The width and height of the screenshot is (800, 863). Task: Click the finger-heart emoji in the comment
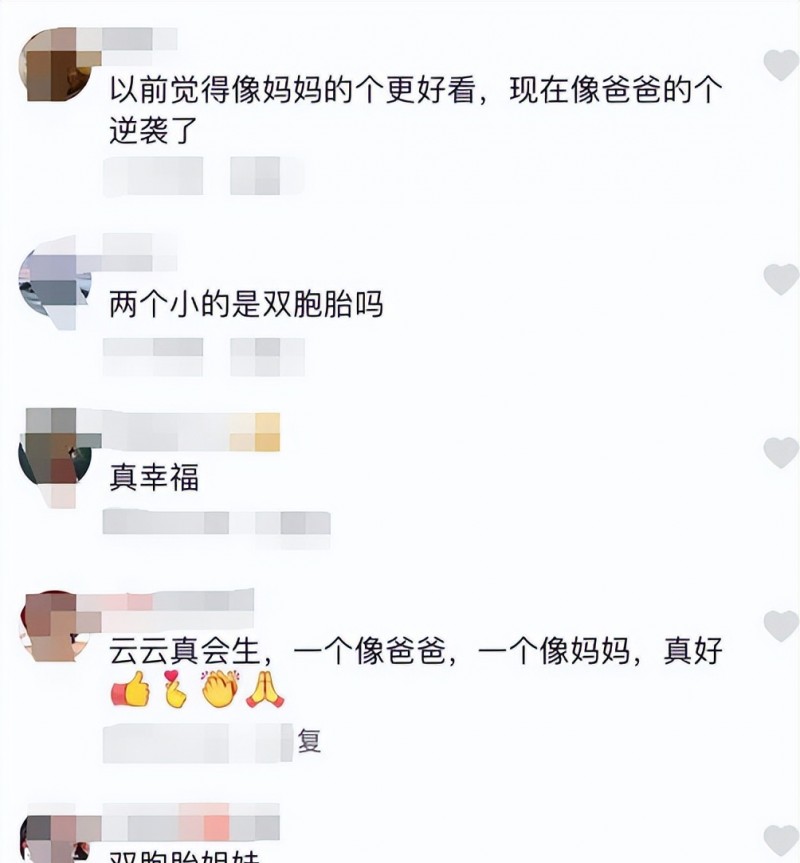tap(174, 690)
